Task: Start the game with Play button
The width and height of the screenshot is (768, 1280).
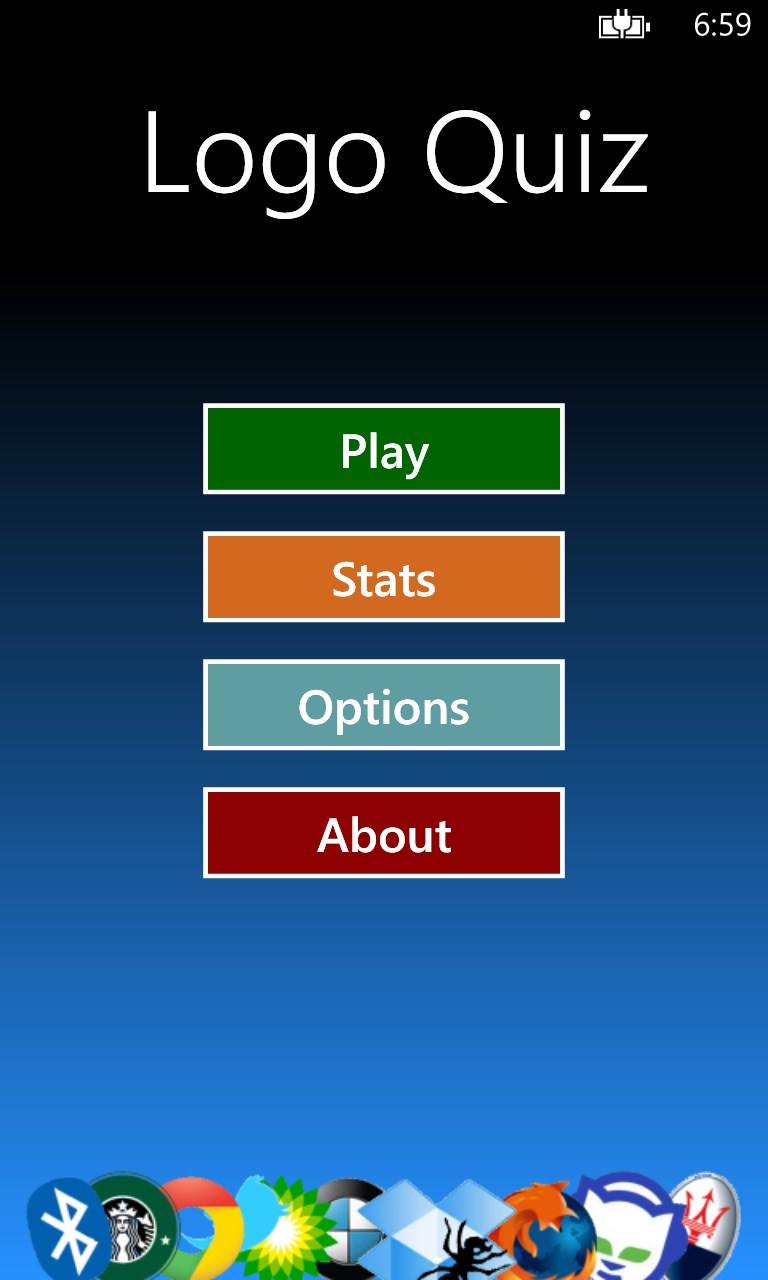Action: tap(384, 449)
